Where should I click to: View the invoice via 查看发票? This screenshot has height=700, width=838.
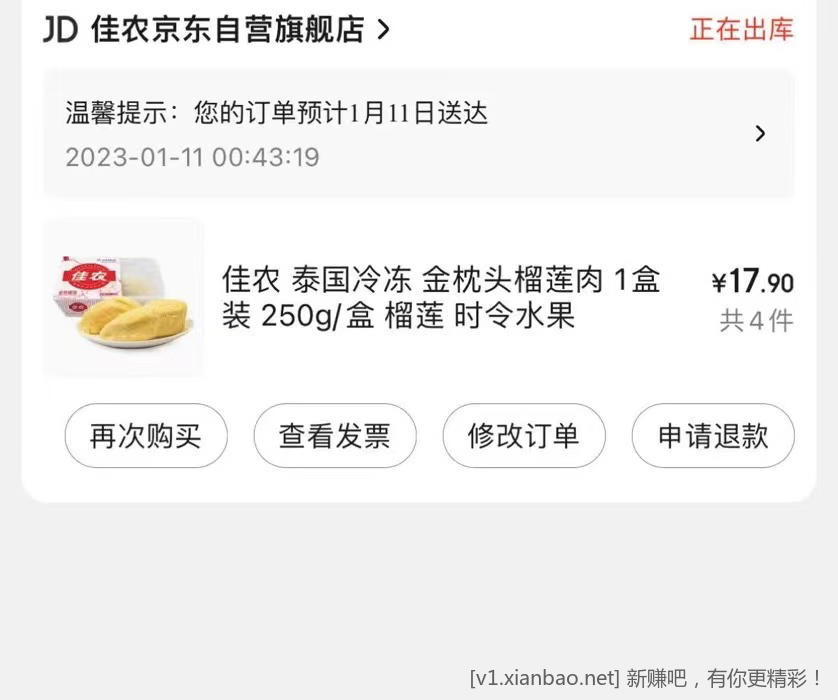click(334, 436)
